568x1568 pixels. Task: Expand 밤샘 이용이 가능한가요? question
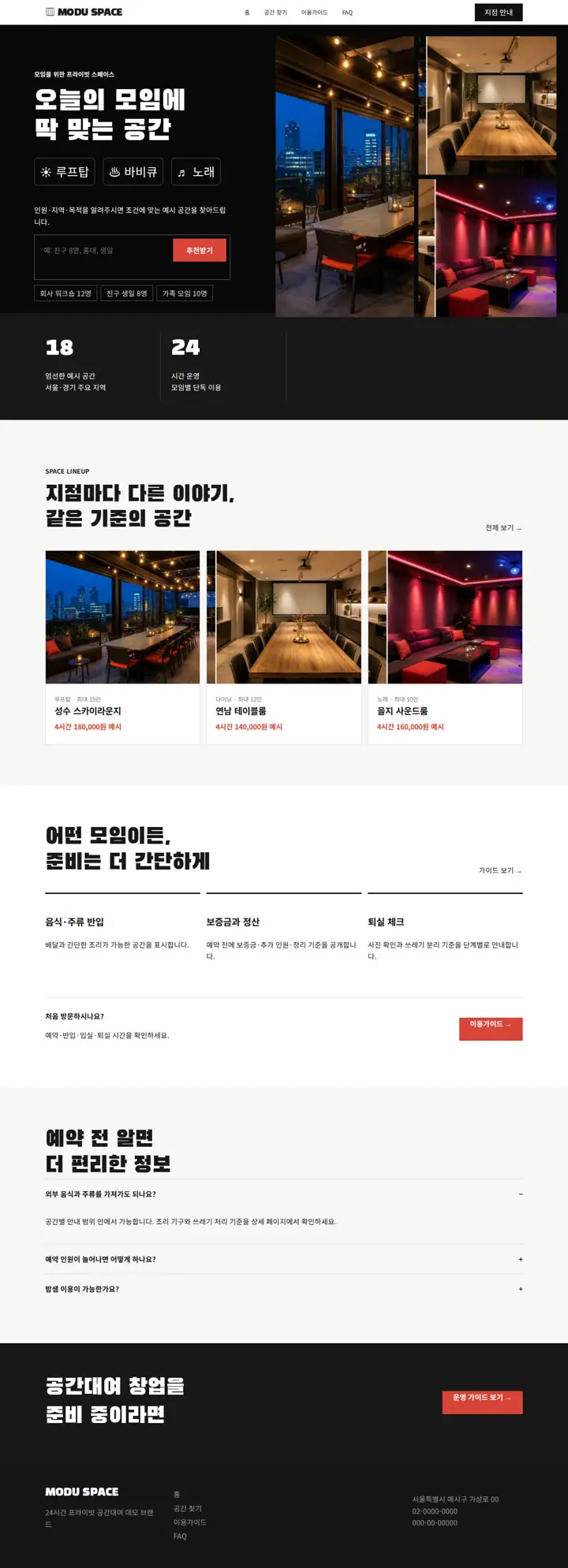tap(284, 1289)
